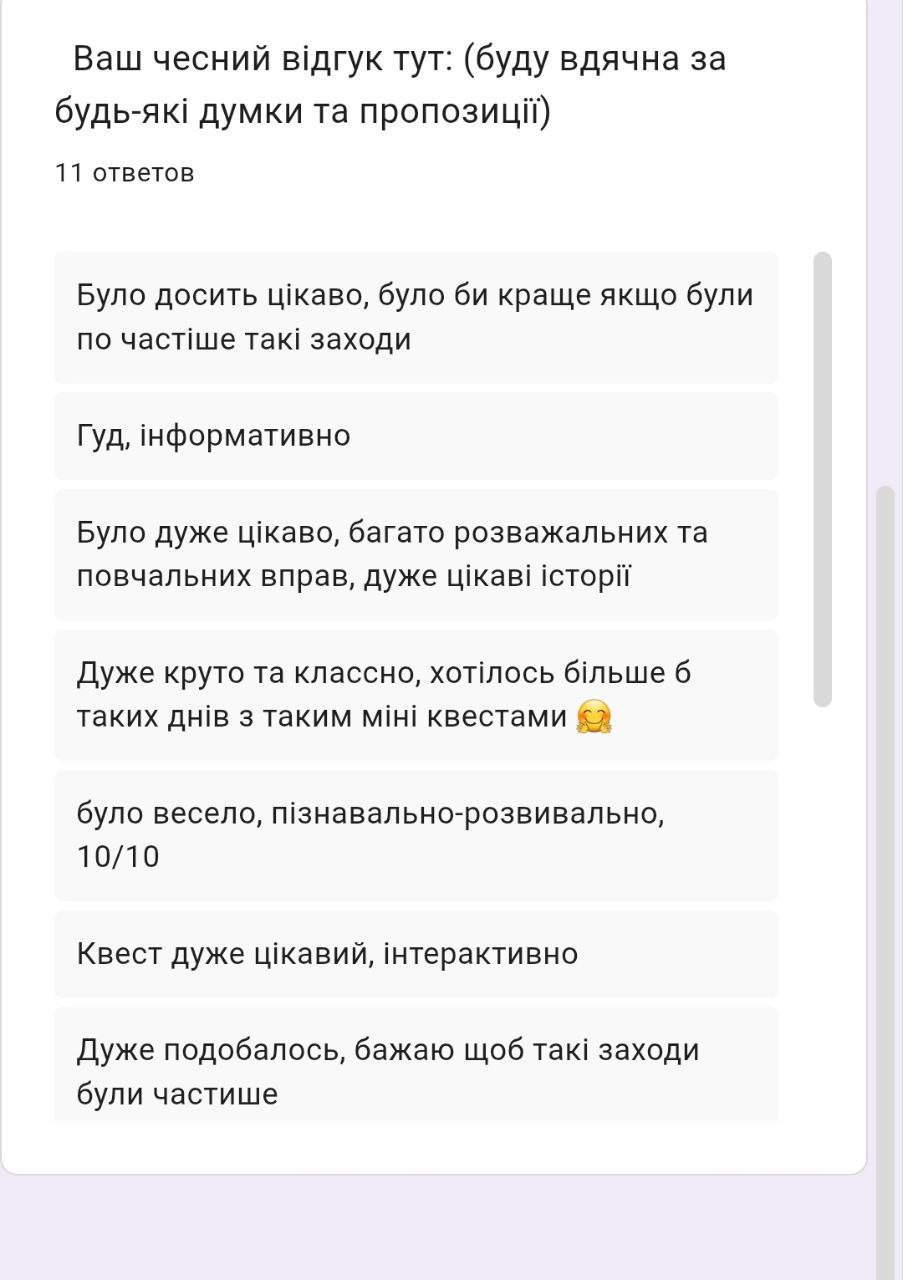The image size is (903, 1280).
Task: Tap the responses list scrollbar thumb
Action: pyautogui.click(x=822, y=479)
